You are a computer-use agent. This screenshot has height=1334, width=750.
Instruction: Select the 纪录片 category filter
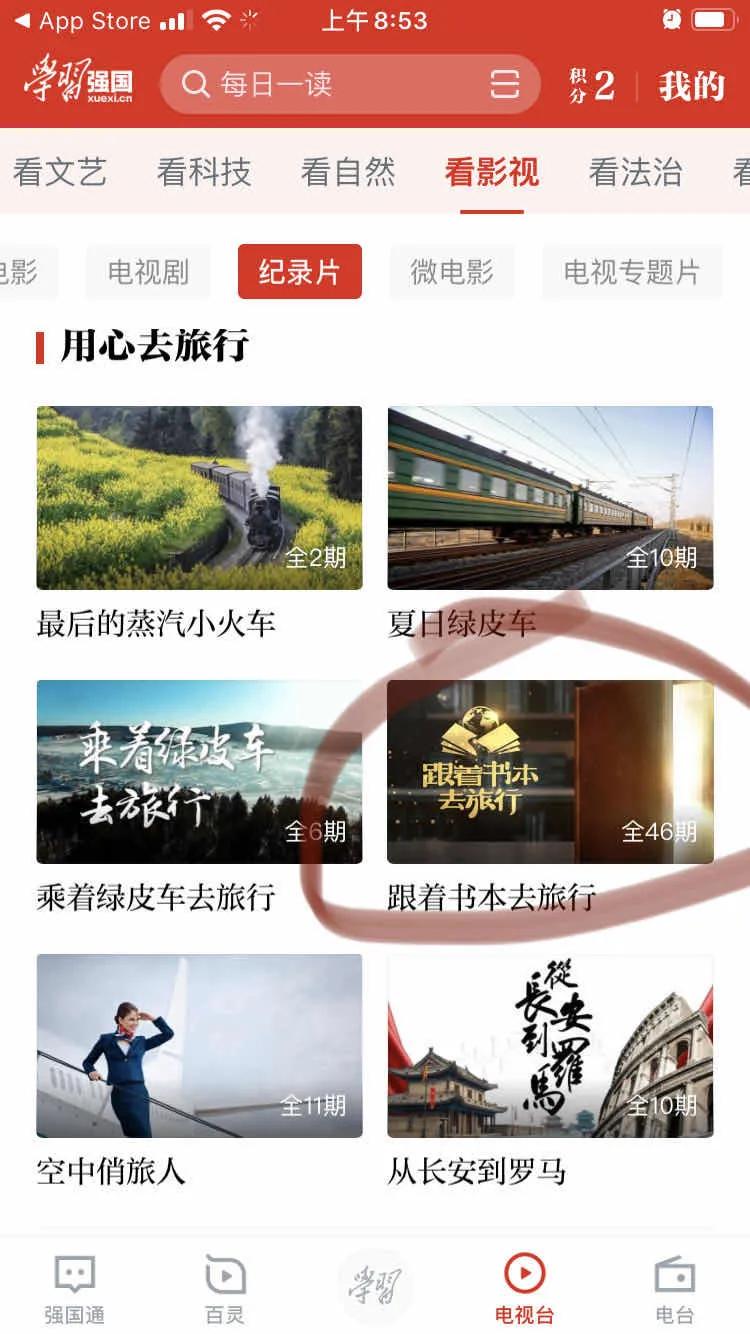(300, 271)
